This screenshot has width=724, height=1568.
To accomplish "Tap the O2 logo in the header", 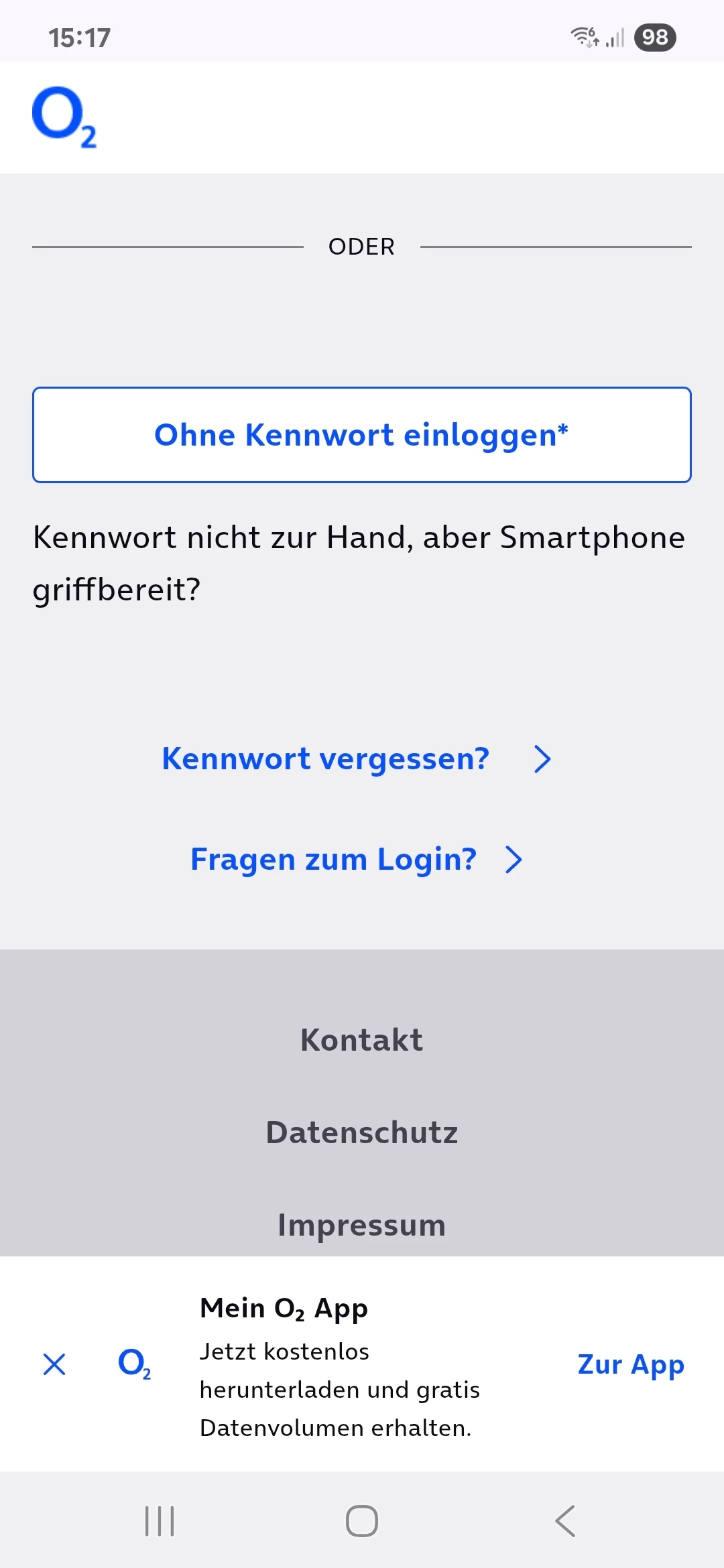I will pyautogui.click(x=65, y=117).
